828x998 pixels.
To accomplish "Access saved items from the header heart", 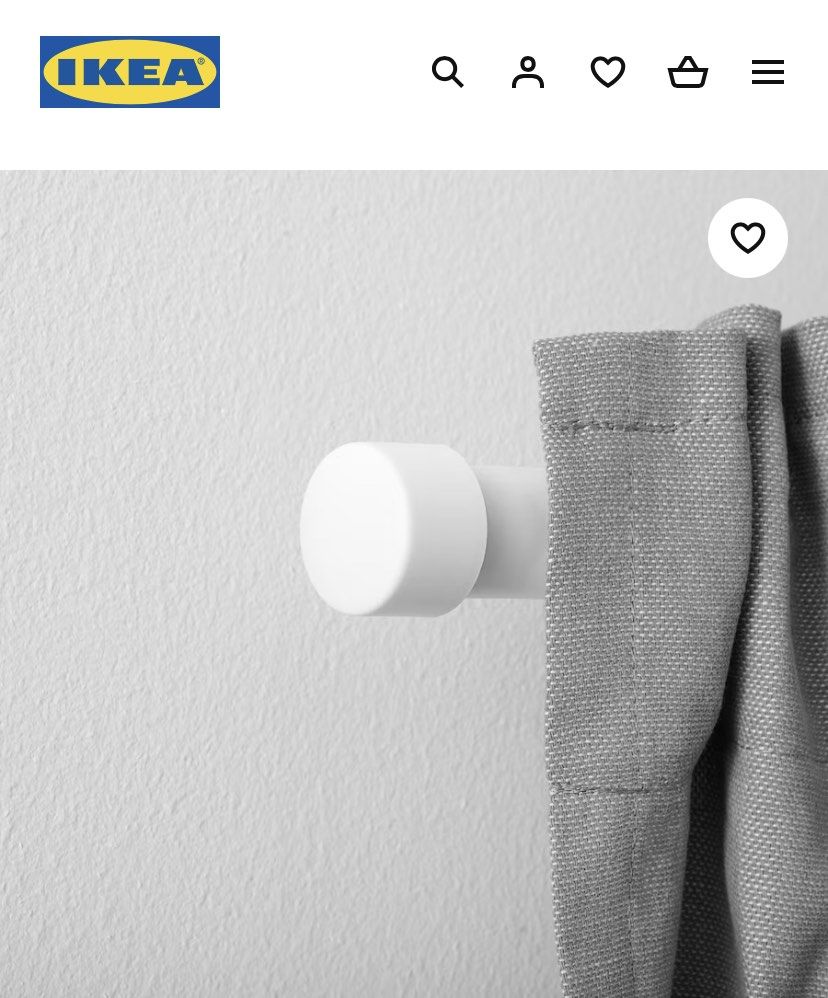I will coord(608,72).
